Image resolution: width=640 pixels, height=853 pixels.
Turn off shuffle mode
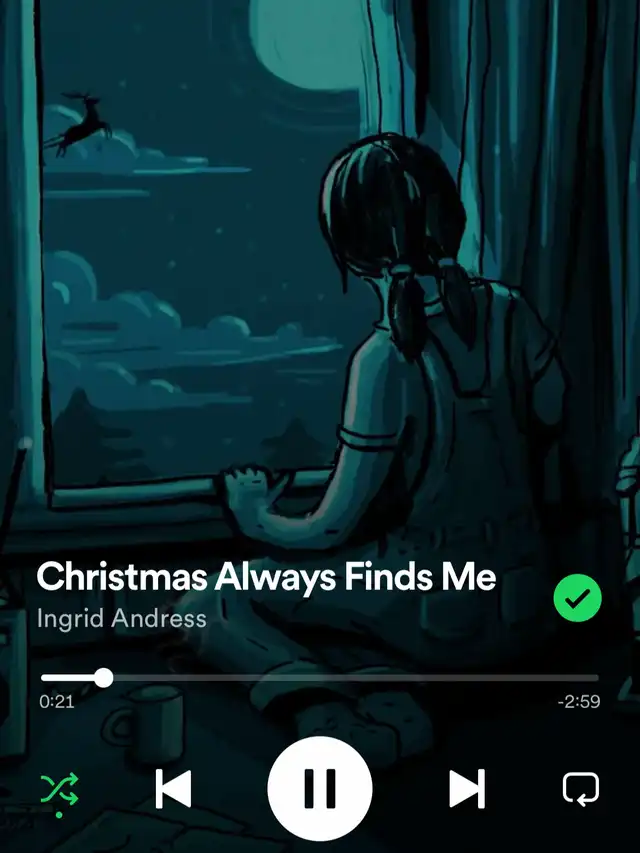point(59,789)
